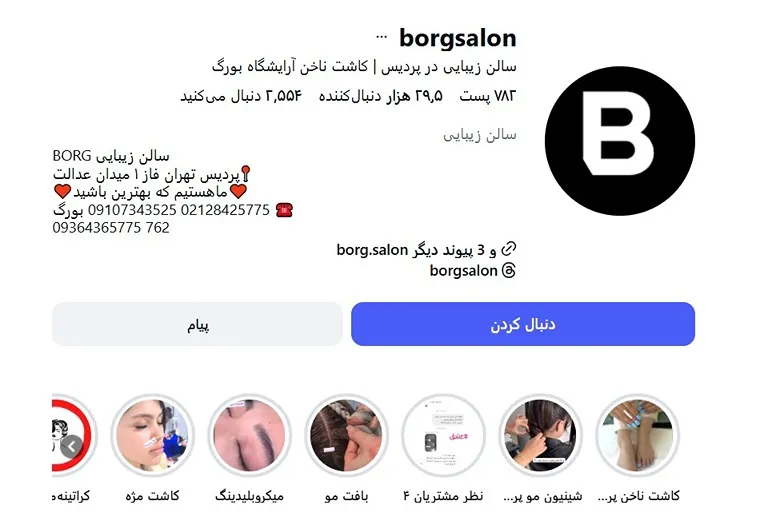
Task: Open the three-dot options menu beside borgsalon
Action: pos(381,36)
